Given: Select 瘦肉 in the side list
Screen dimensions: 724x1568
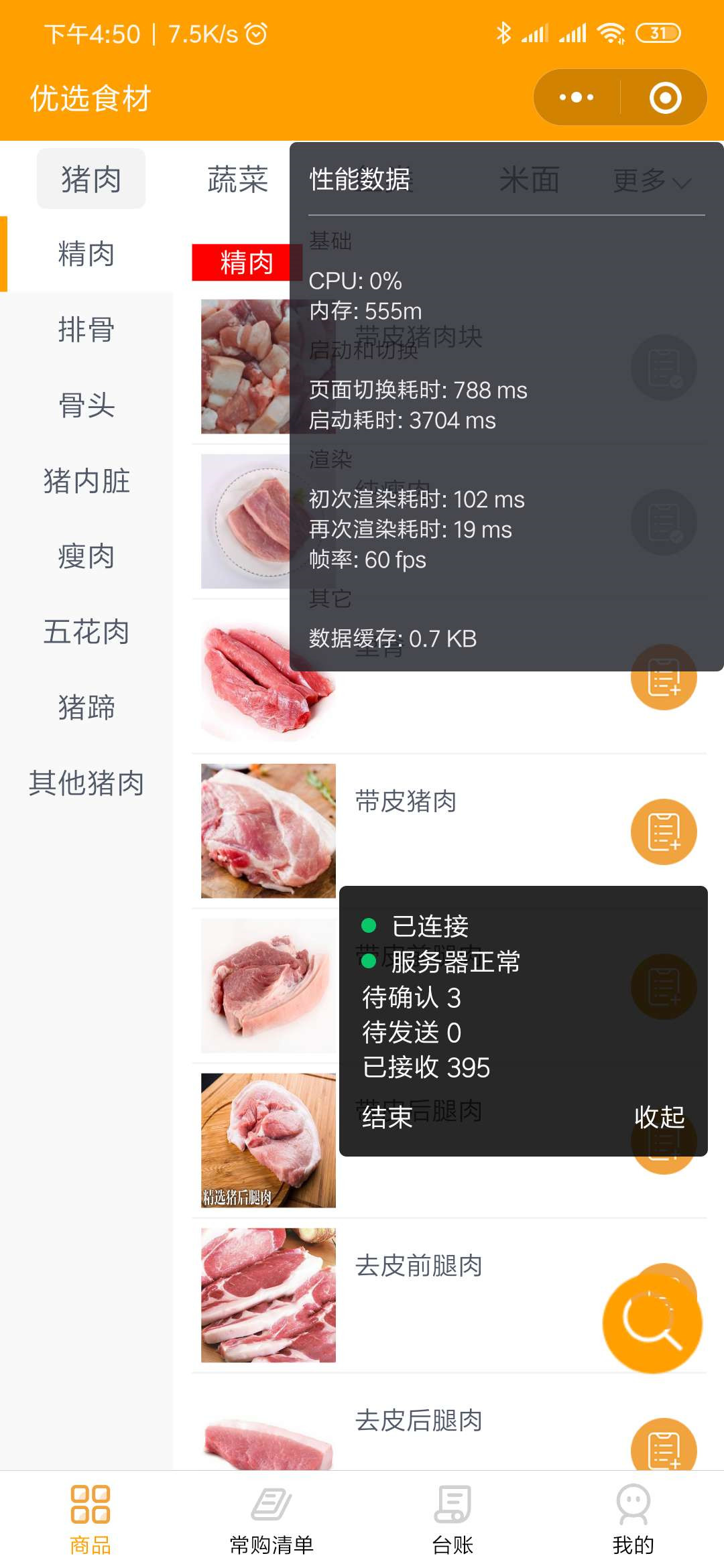Looking at the screenshot, I should click(x=86, y=557).
